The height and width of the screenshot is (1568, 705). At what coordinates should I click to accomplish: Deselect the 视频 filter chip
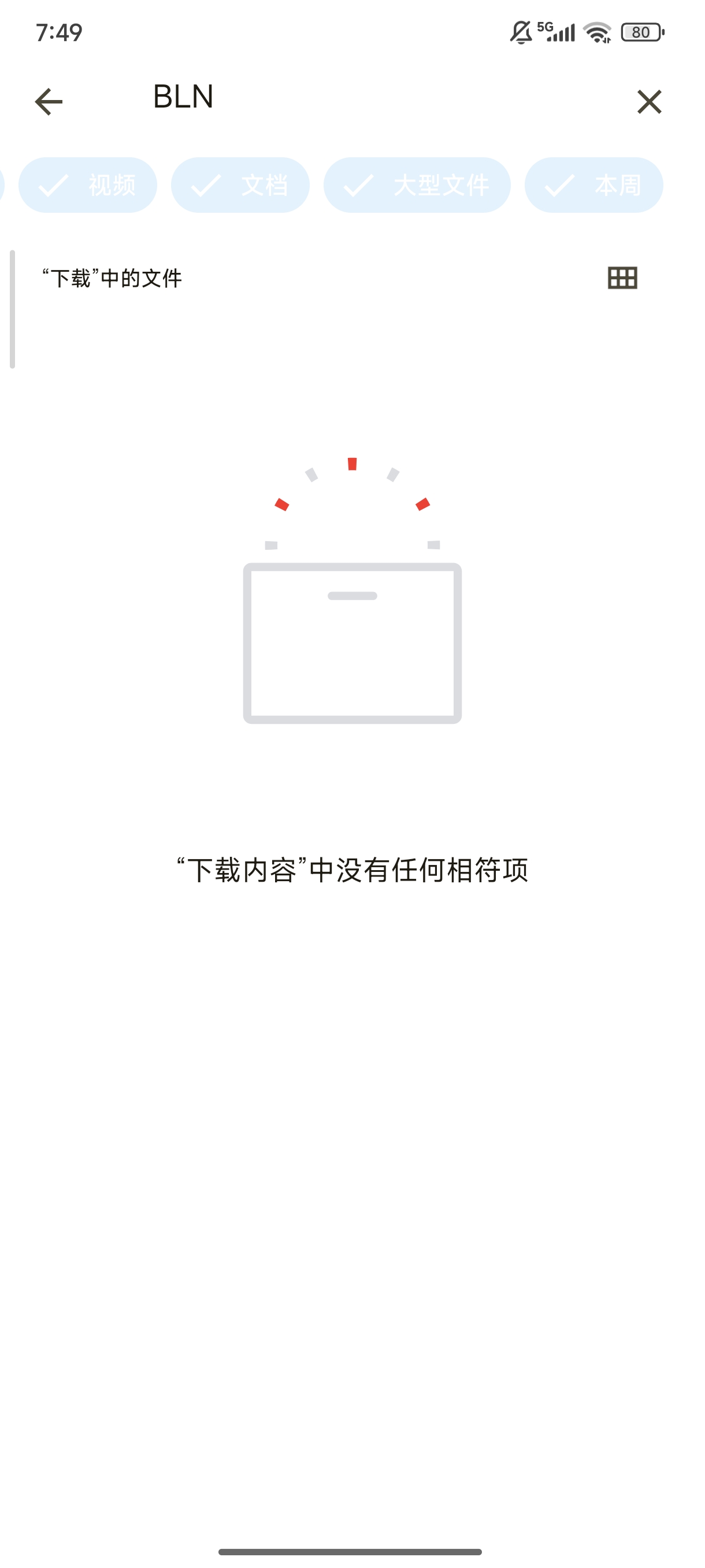88,185
